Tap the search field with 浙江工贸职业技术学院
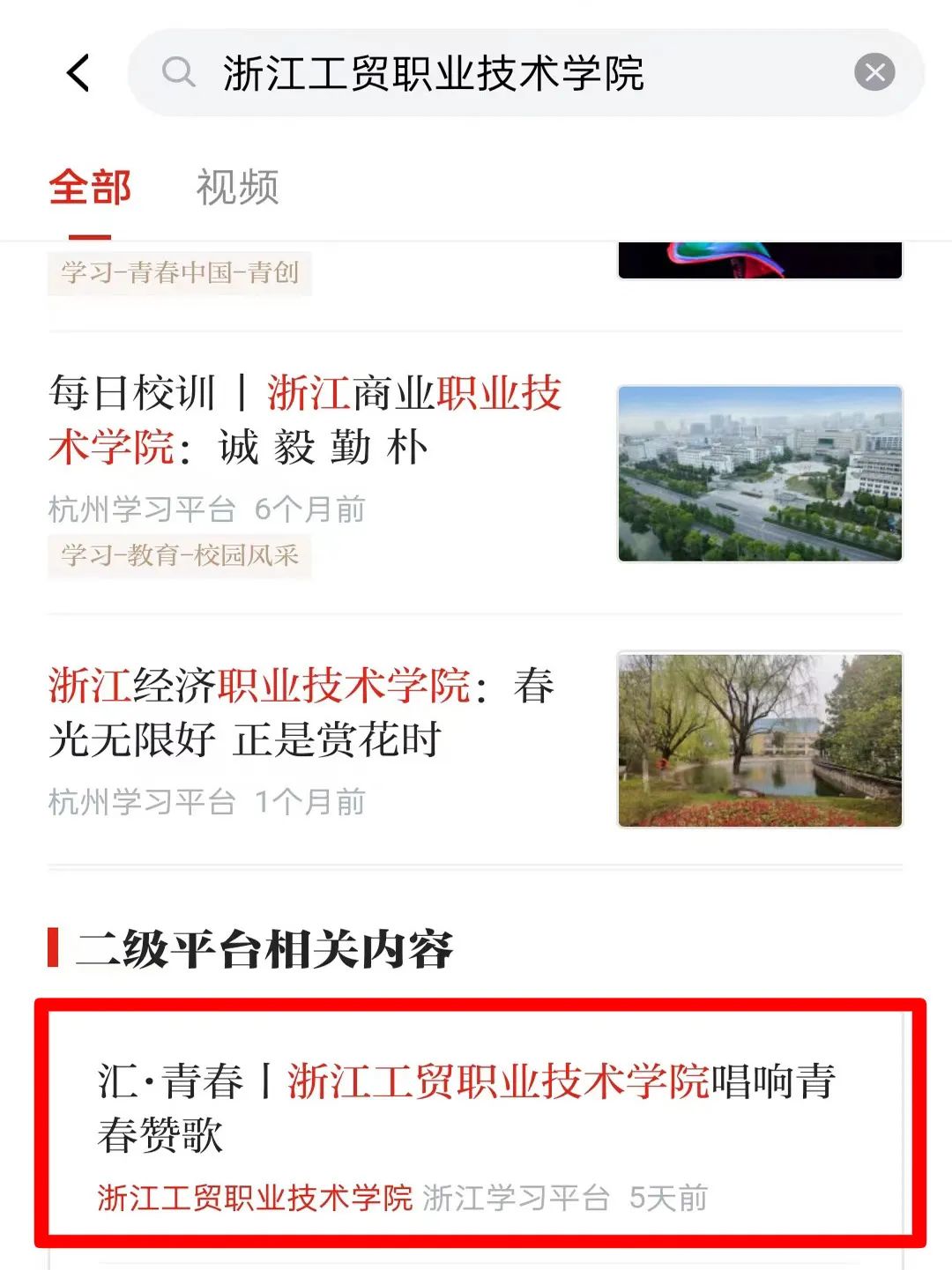 (x=494, y=73)
